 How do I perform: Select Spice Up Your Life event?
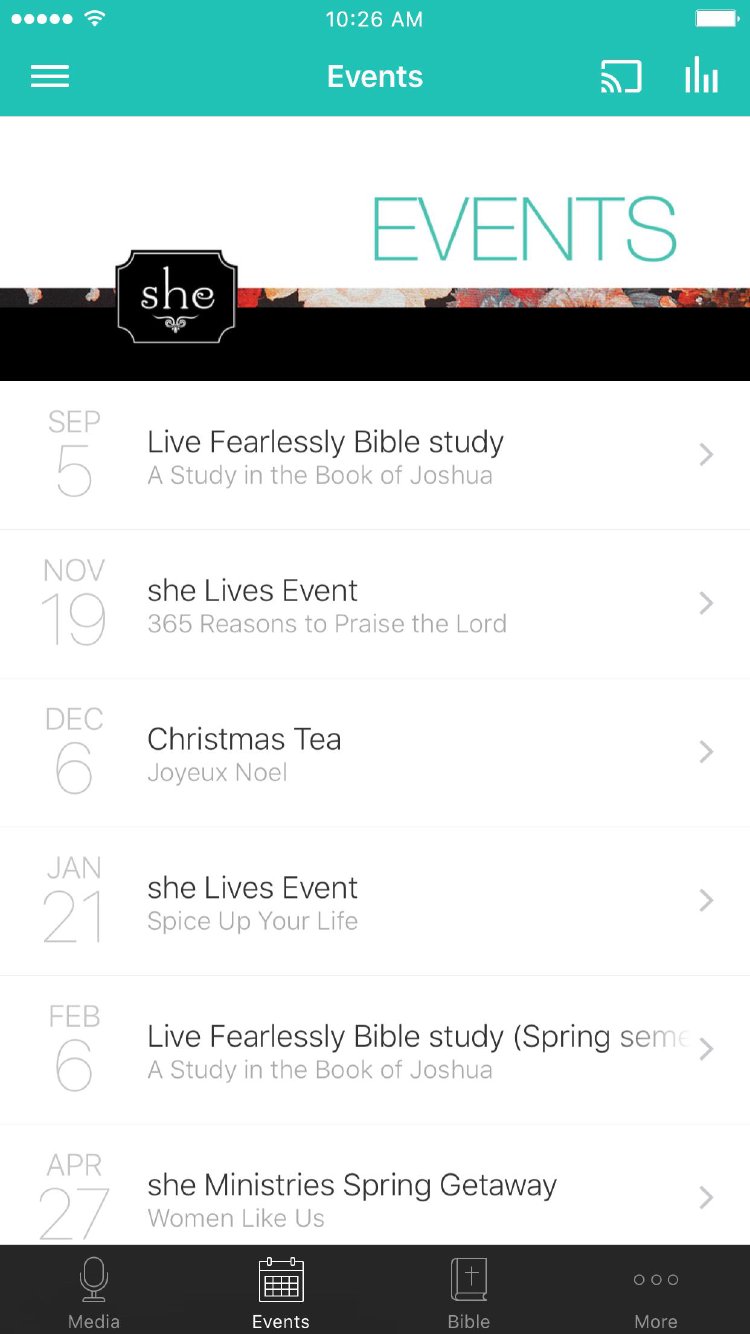375,901
